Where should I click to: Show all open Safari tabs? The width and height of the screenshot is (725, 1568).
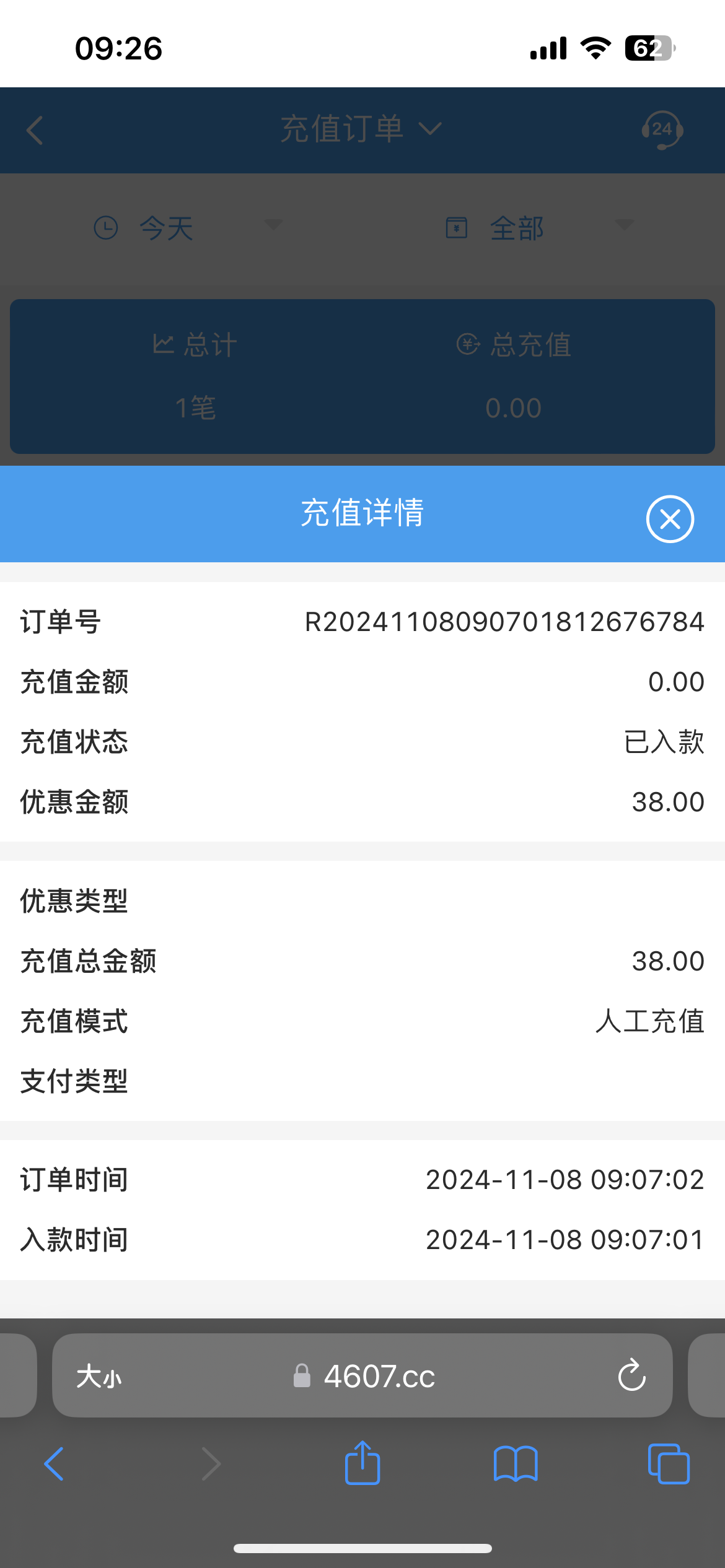click(668, 1464)
